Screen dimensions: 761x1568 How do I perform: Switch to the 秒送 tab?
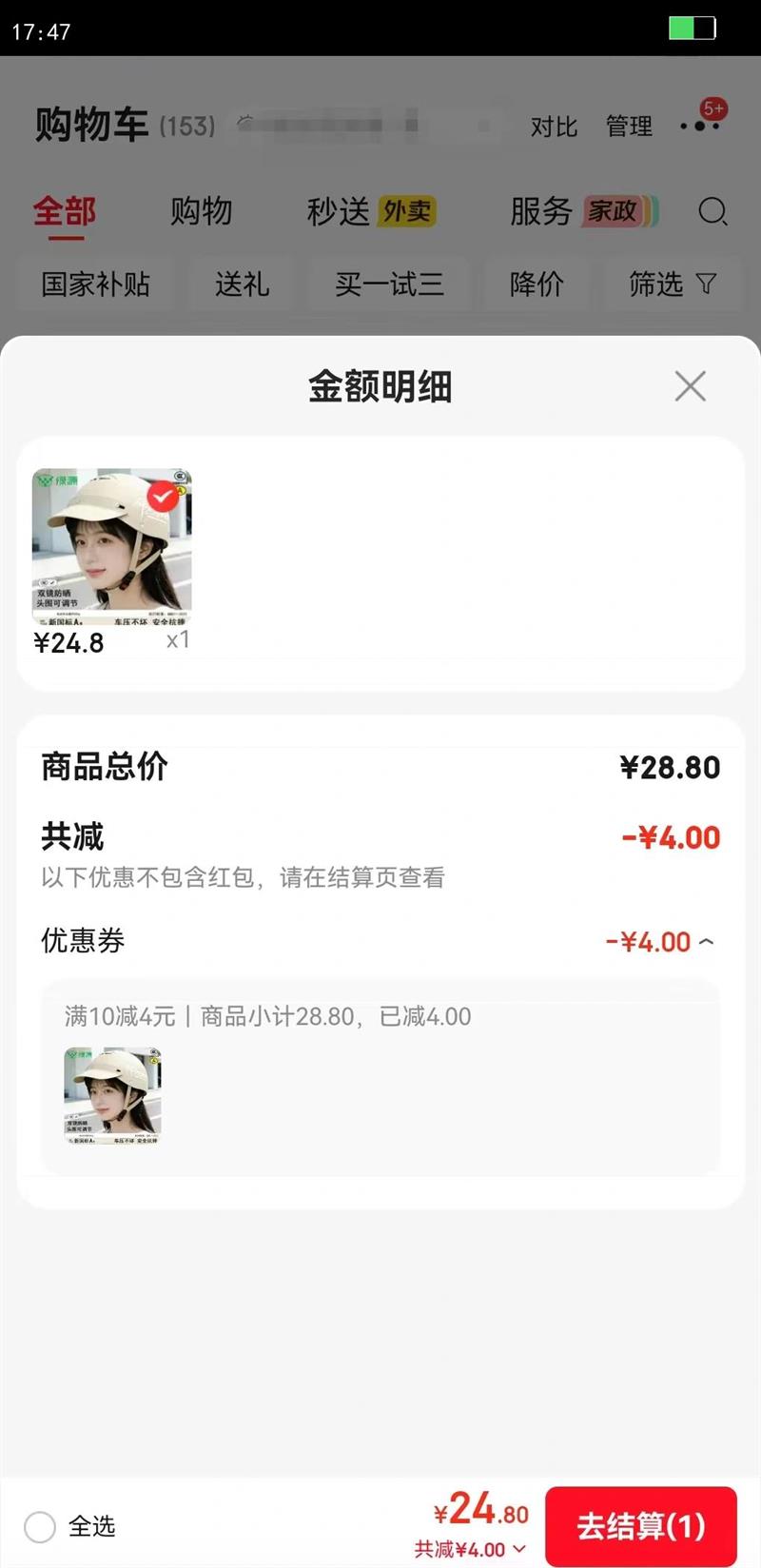338,211
